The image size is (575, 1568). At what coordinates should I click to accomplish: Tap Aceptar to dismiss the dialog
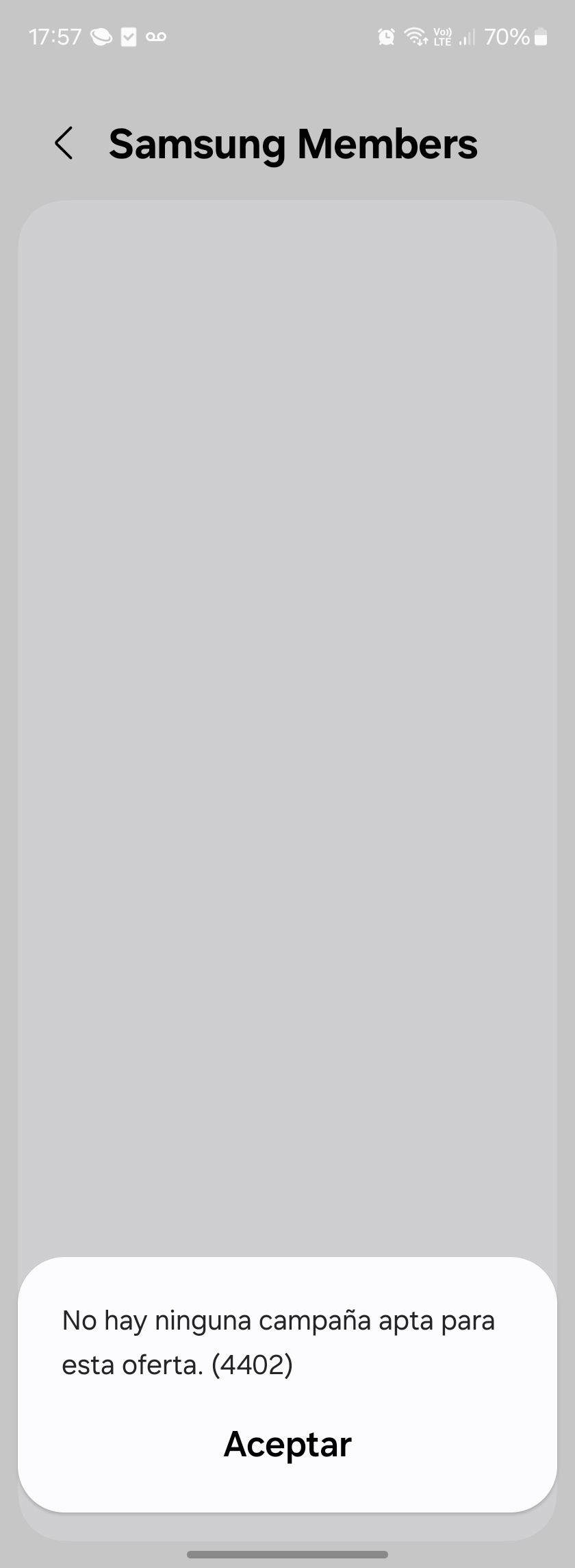(x=287, y=1444)
